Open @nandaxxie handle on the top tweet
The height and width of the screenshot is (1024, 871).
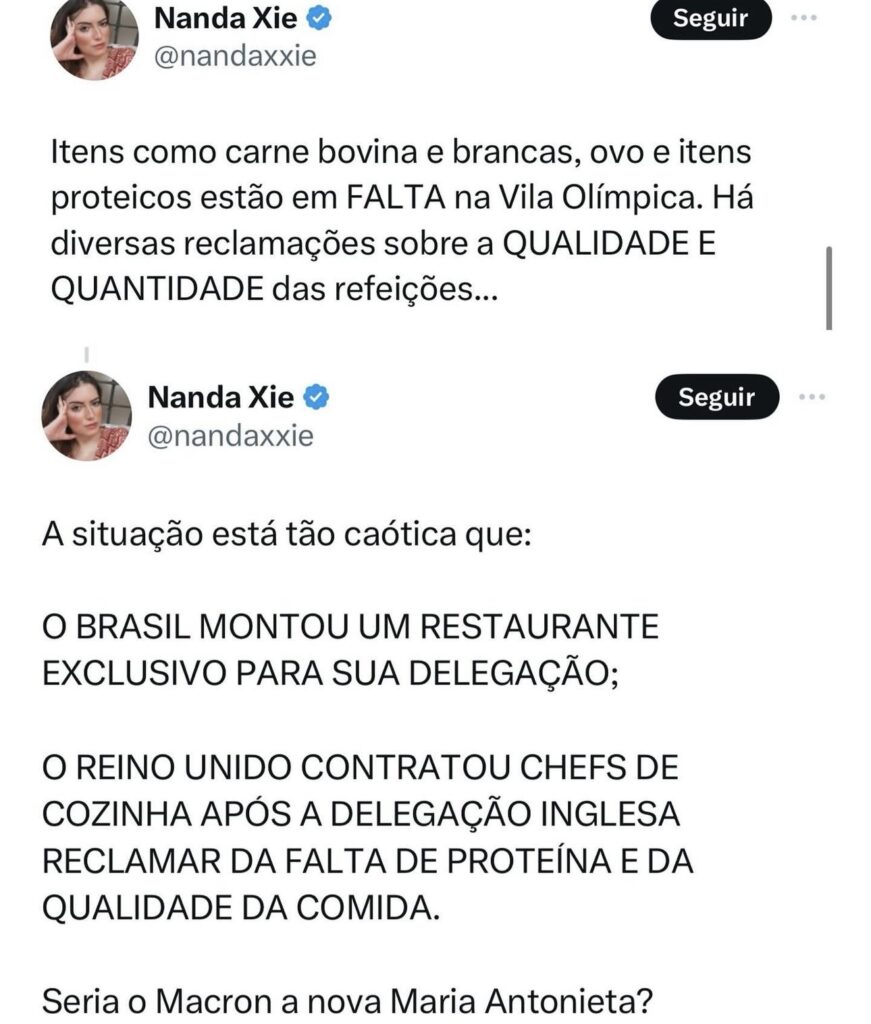click(x=236, y=56)
